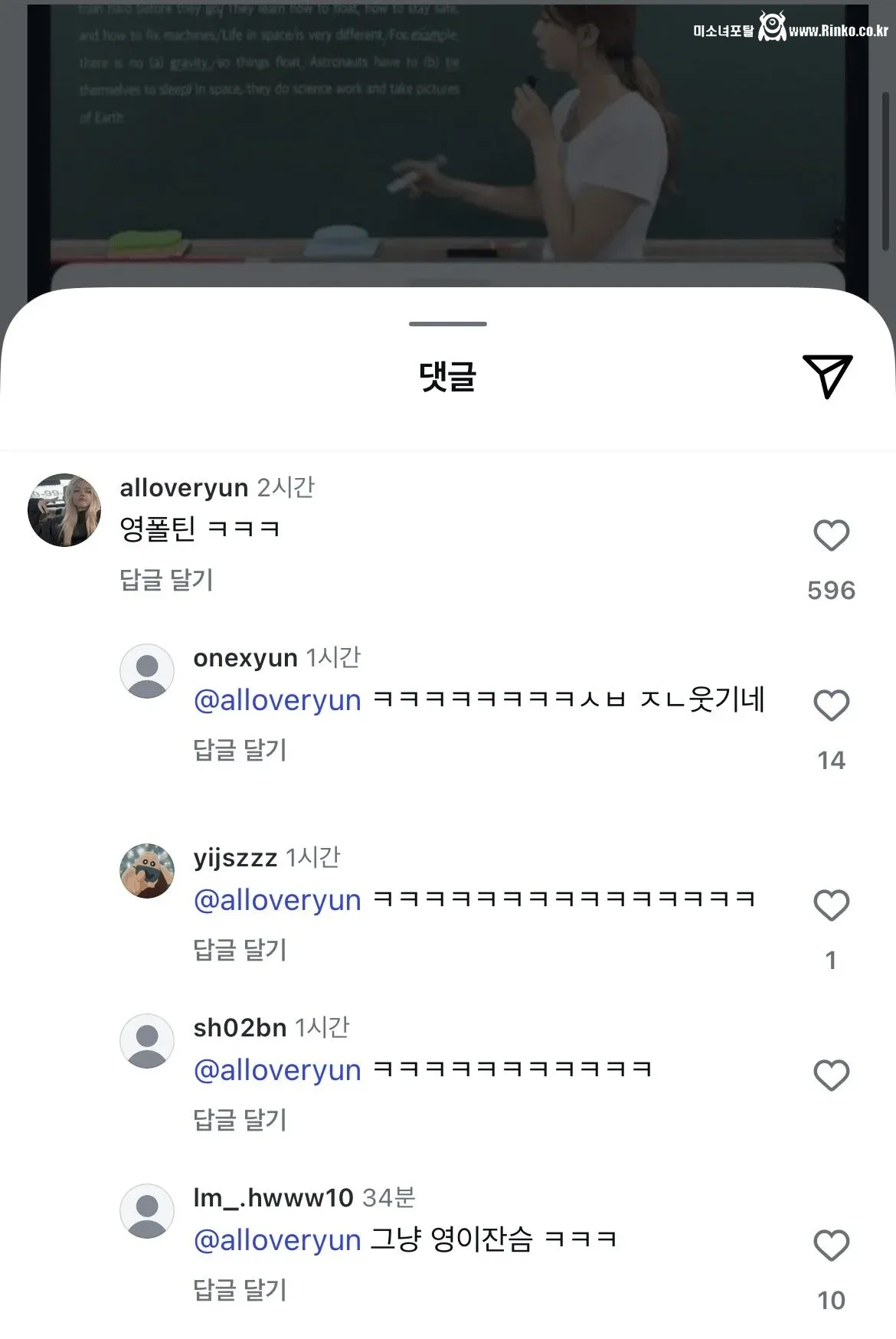Tap yijszzz's profile avatar
Screen dimensions: 896x1339
146,871
